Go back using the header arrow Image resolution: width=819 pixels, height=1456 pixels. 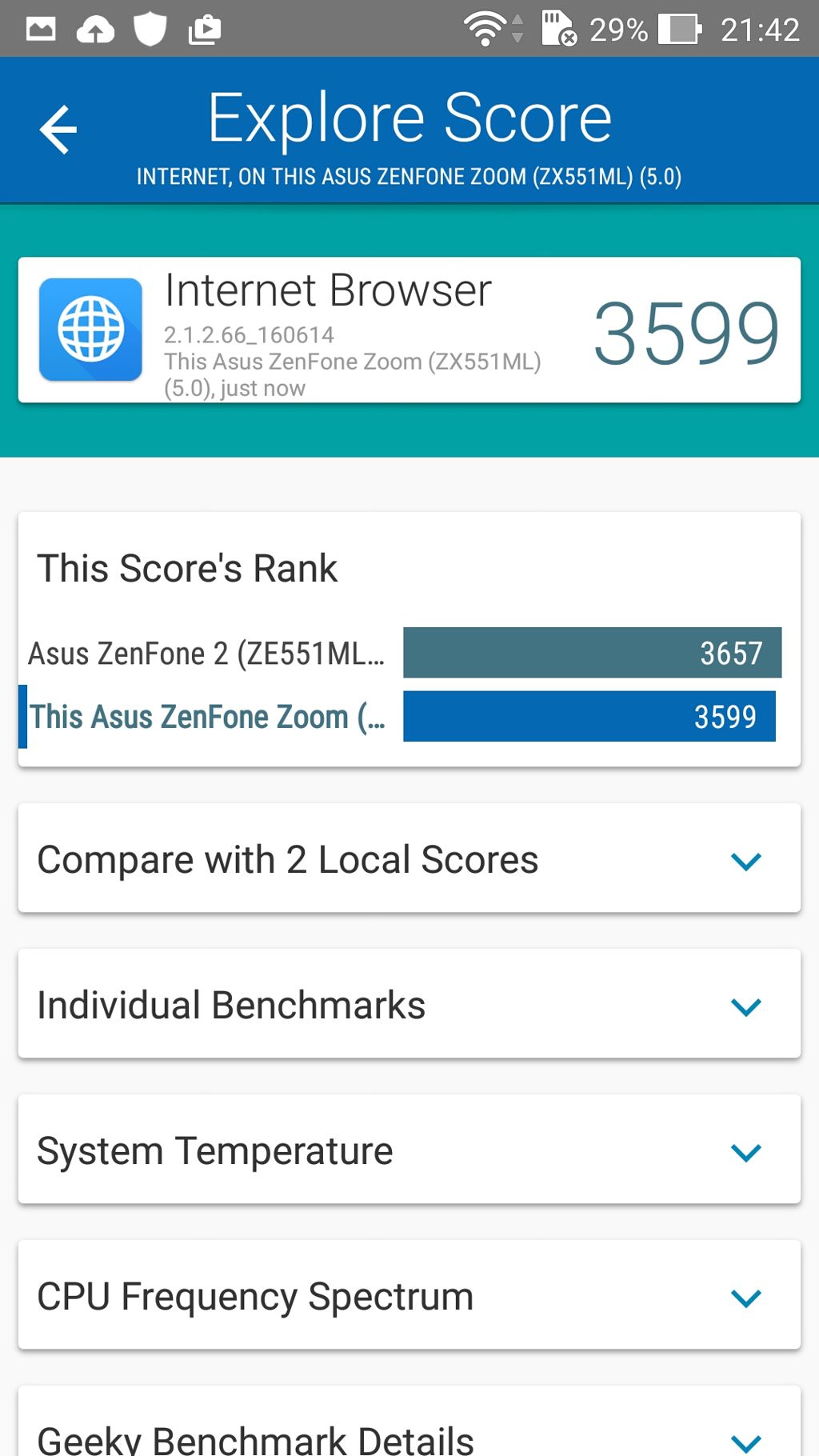[58, 129]
